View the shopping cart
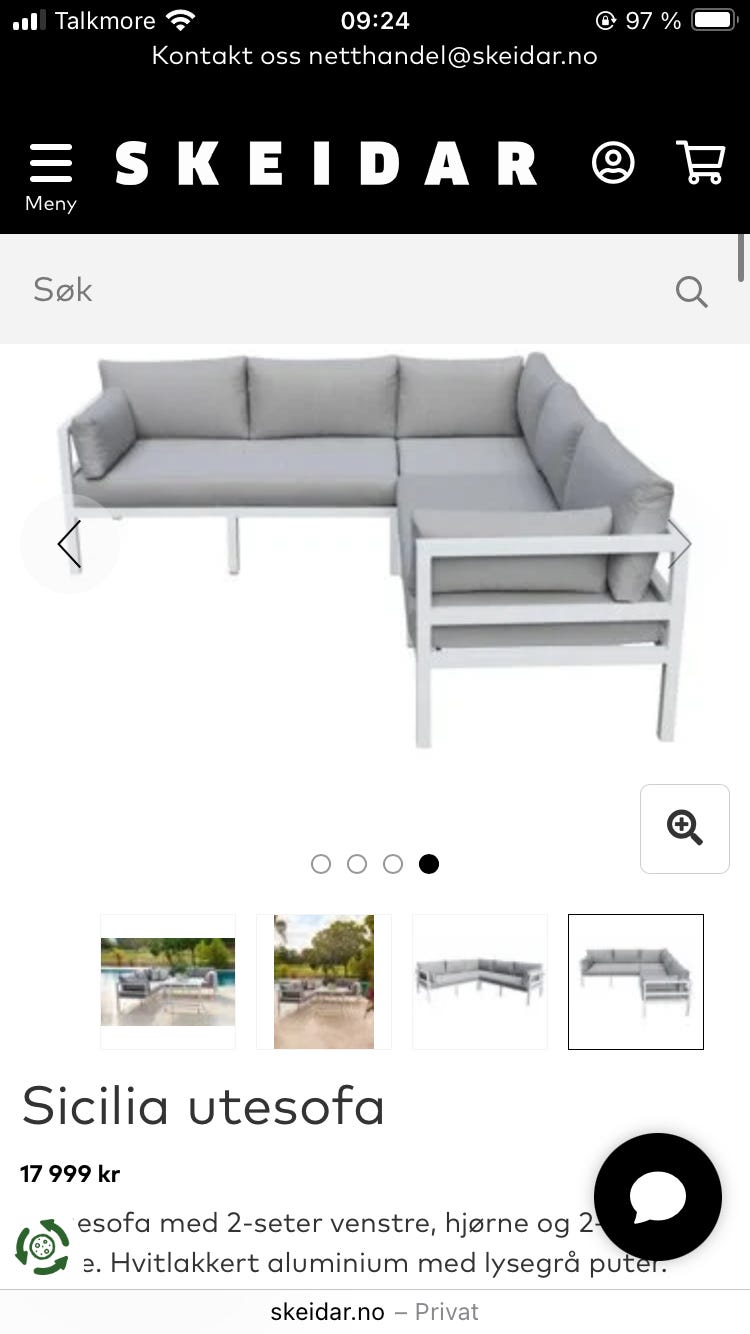Image resolution: width=750 pixels, height=1334 pixels. coord(700,163)
